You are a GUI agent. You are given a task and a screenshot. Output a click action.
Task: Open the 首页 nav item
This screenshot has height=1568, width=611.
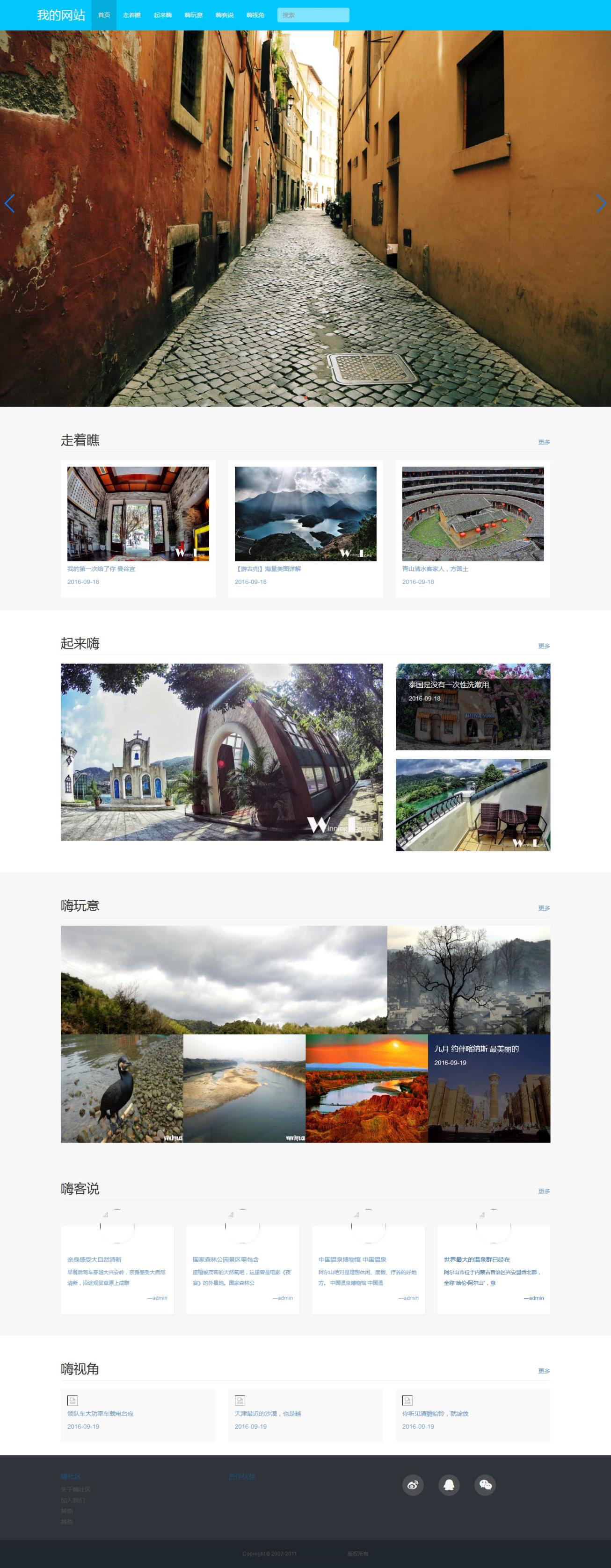click(x=103, y=15)
